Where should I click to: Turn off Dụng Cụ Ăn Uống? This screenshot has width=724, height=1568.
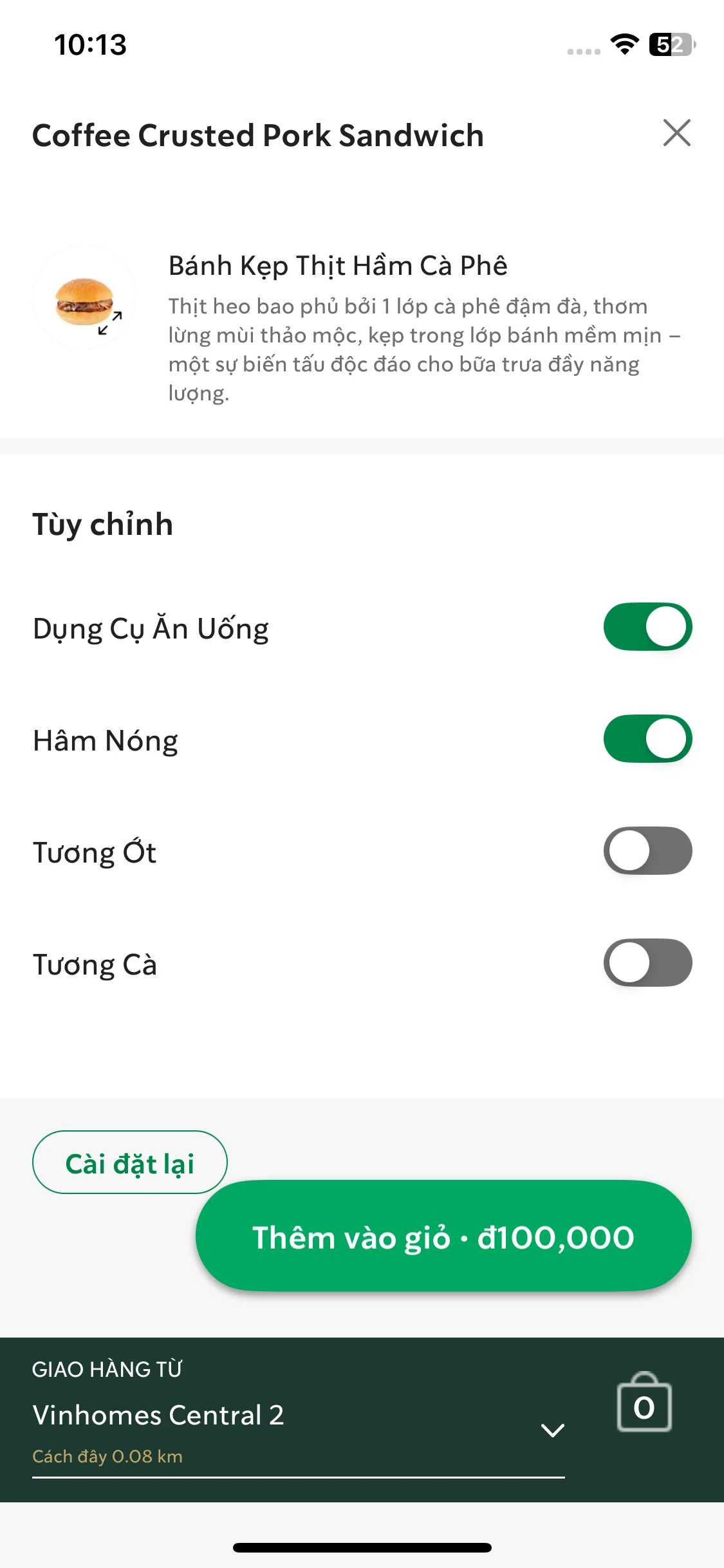point(647,627)
